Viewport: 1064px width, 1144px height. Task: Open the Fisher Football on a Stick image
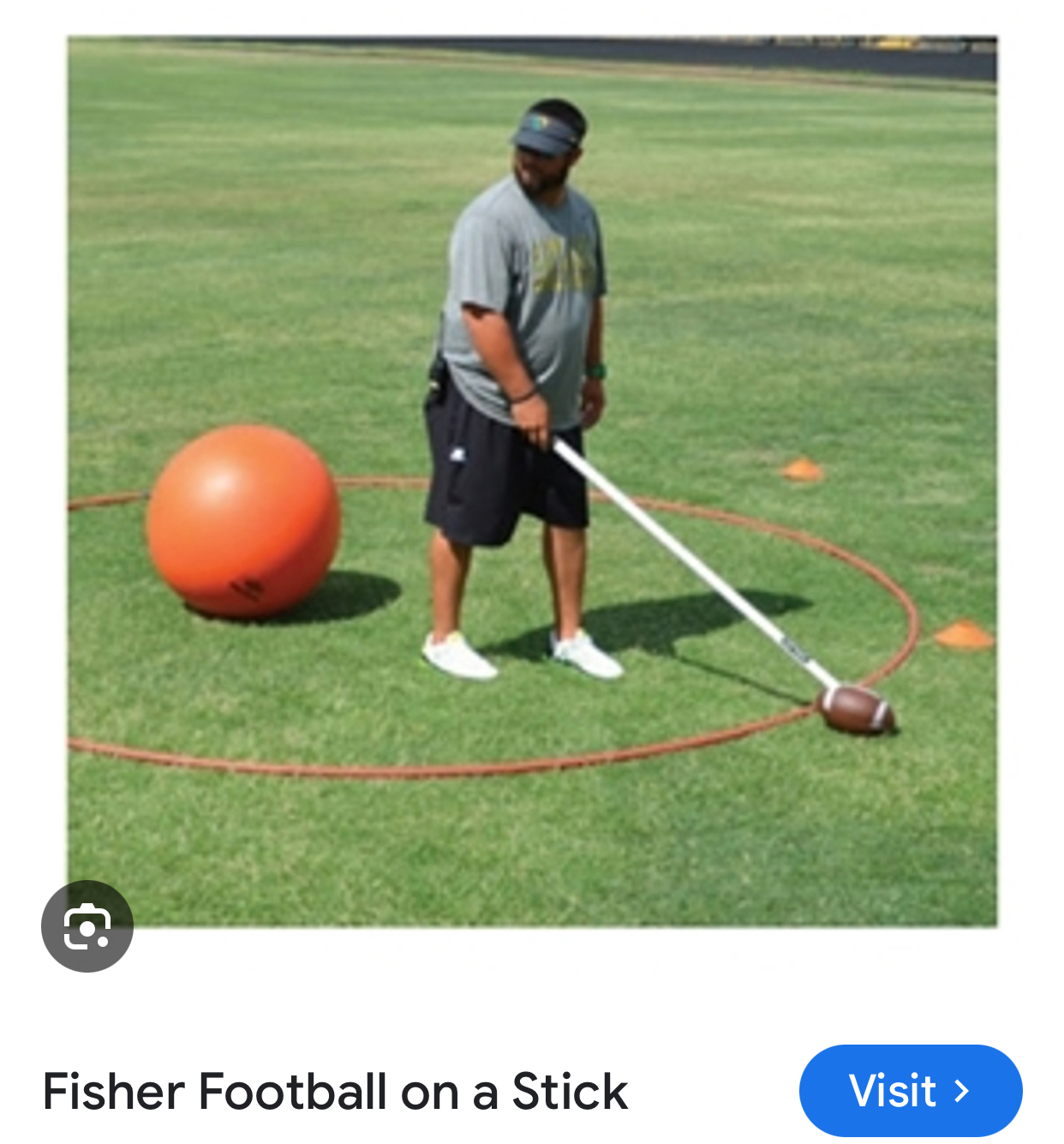click(x=531, y=480)
